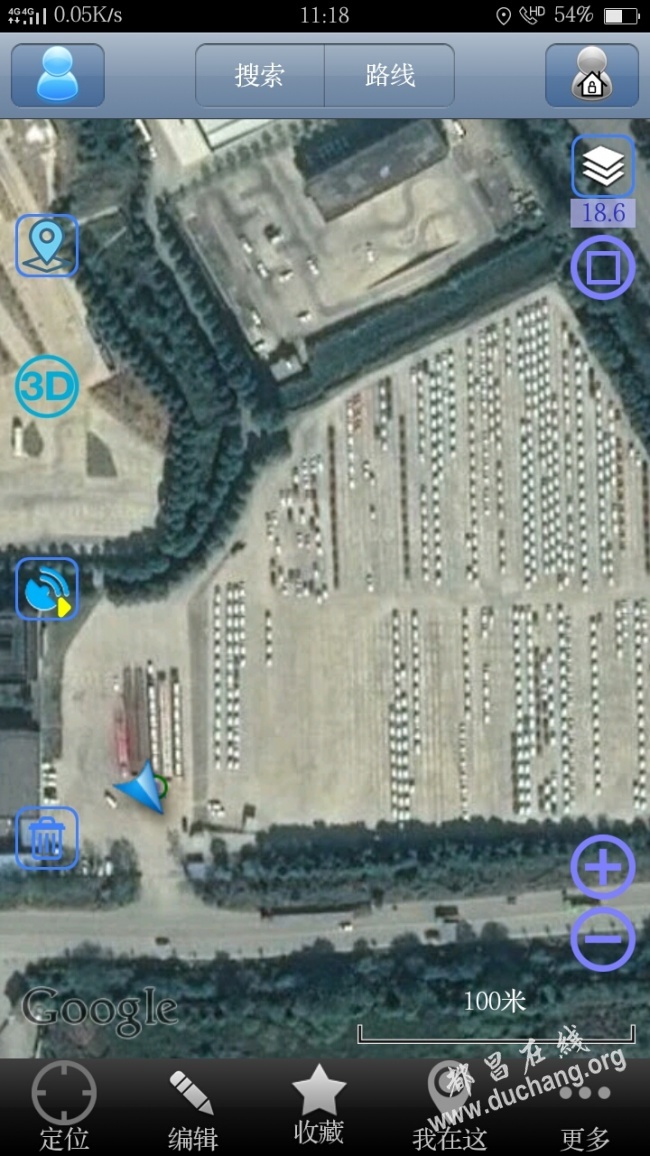Tap 定位 to locate position

64,1107
